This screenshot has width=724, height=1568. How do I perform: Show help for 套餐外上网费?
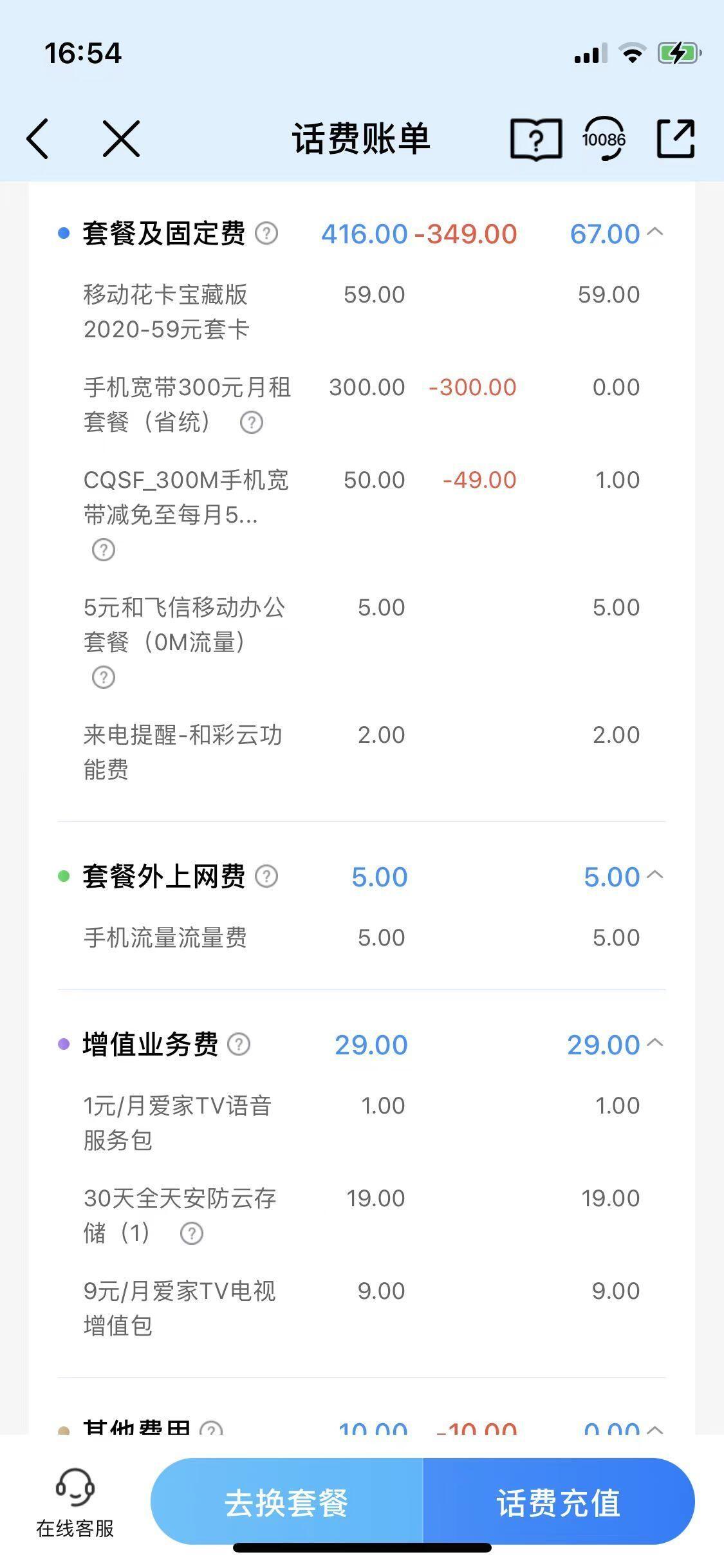click(x=266, y=876)
